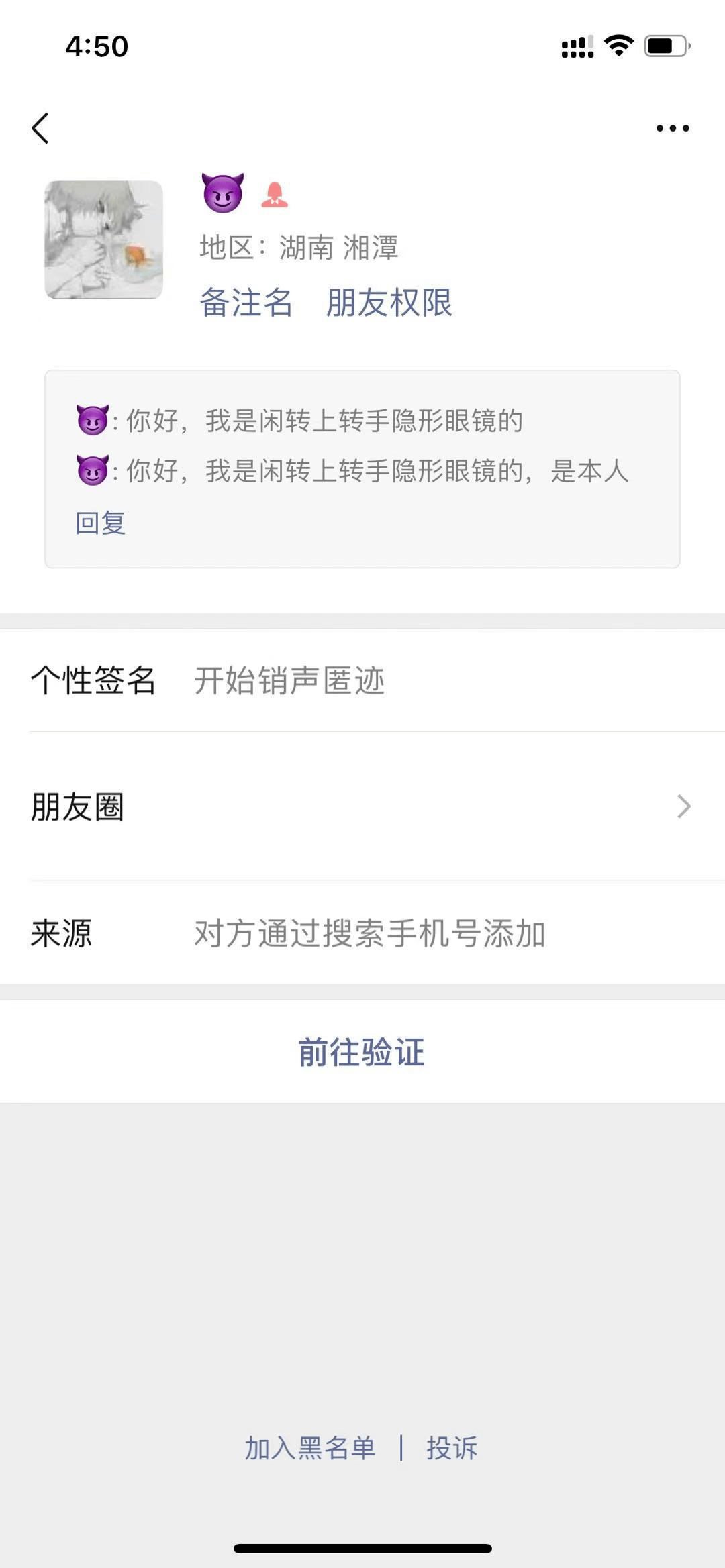725x1568 pixels.
Task: Add this user to blacklist 加入黑名单
Action: [x=310, y=1448]
